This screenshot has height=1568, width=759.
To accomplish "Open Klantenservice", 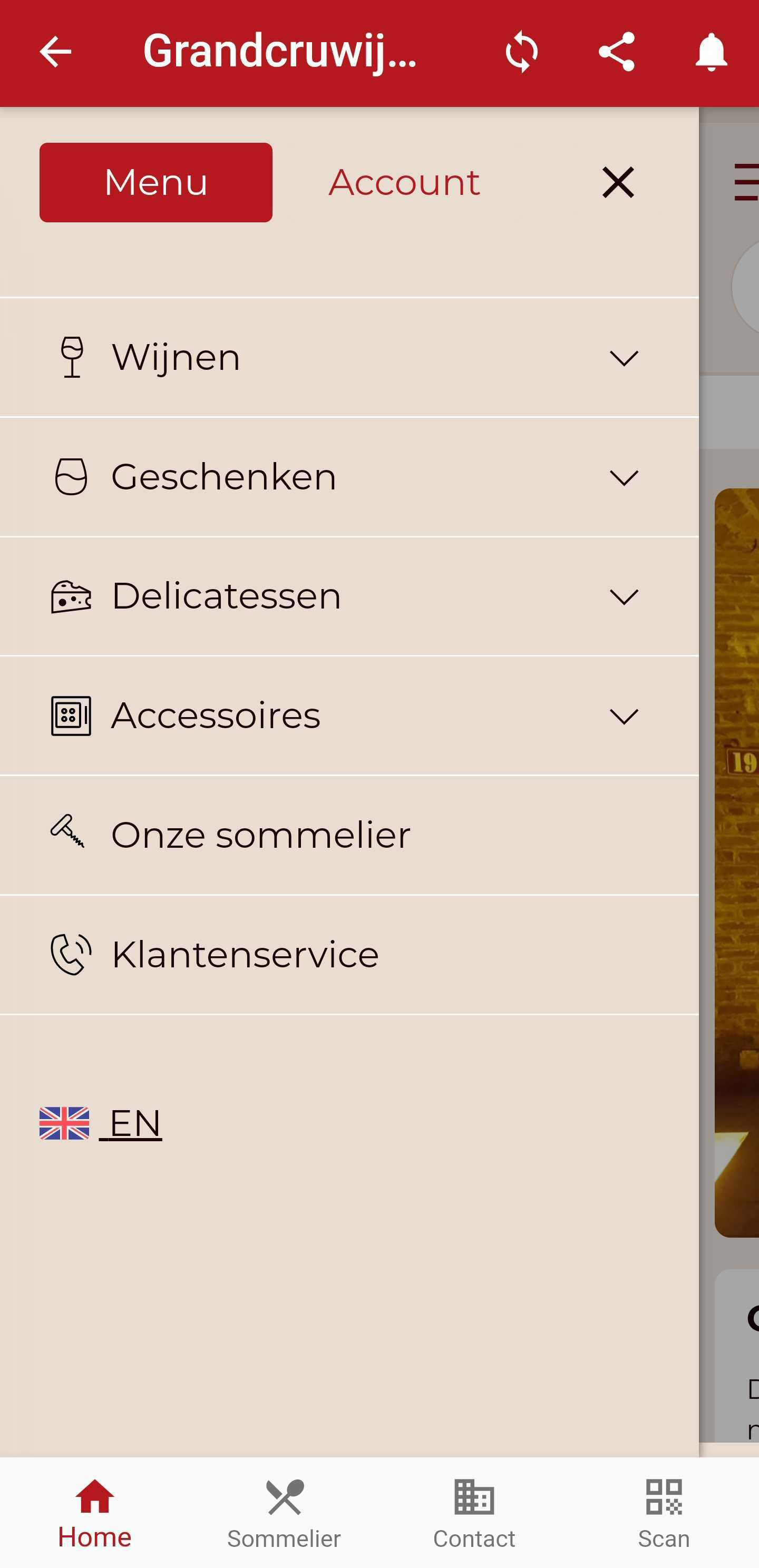I will coord(349,954).
